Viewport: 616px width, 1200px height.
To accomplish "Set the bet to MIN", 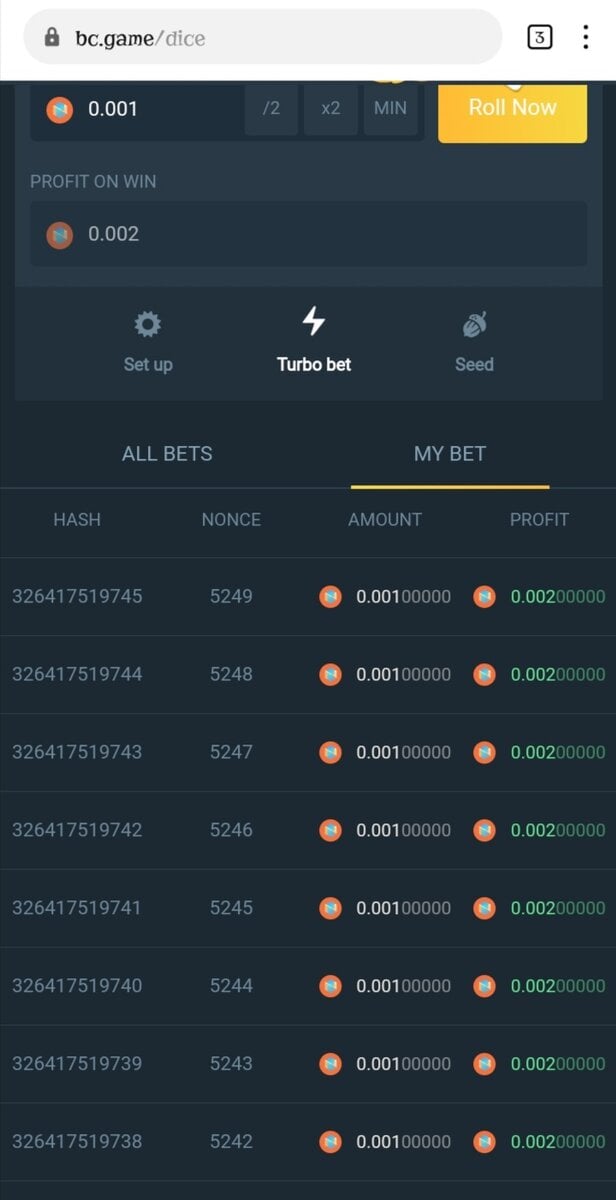I will point(390,108).
